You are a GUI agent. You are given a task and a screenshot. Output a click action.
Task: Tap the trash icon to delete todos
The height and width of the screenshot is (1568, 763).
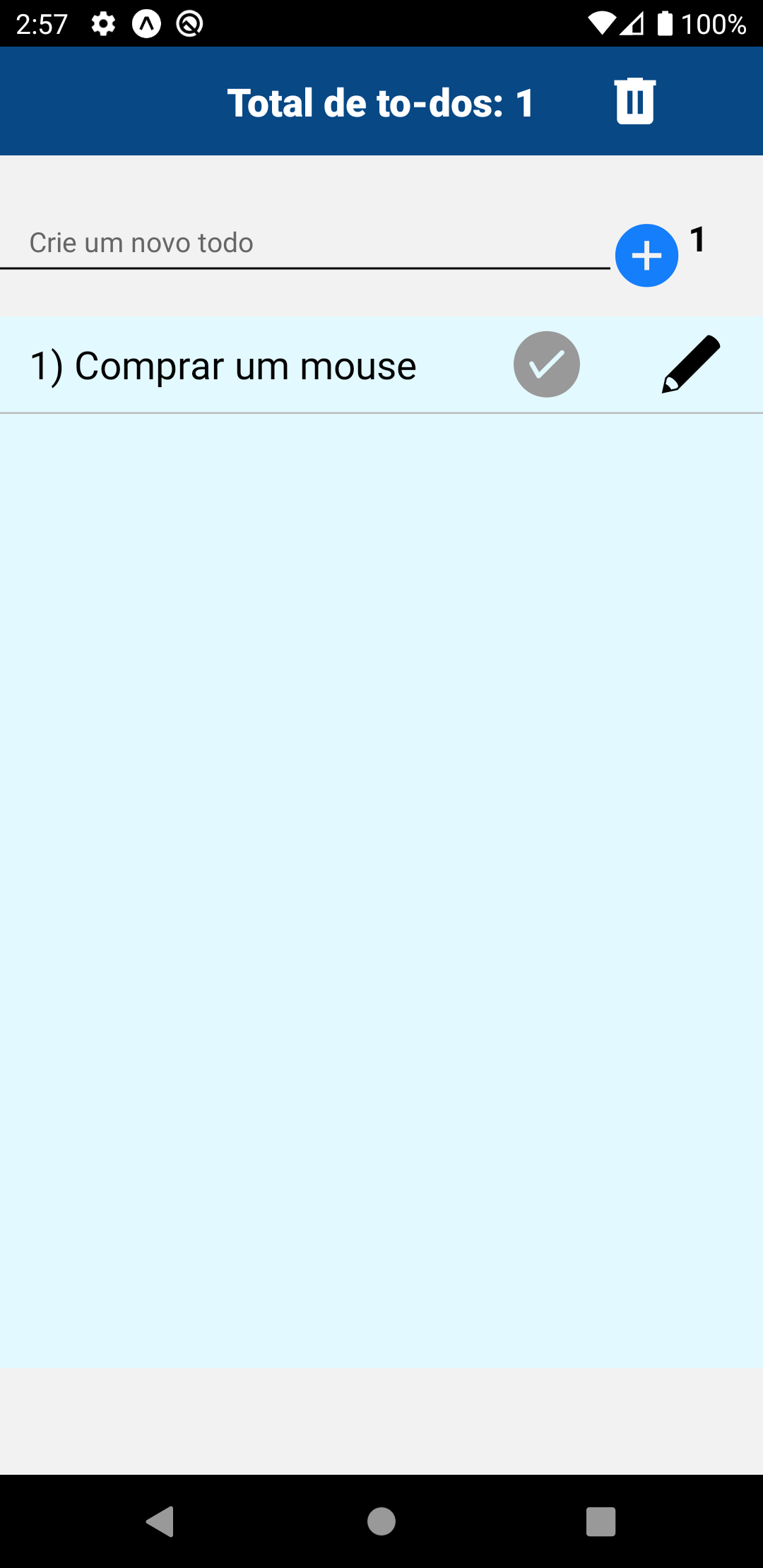tap(635, 102)
